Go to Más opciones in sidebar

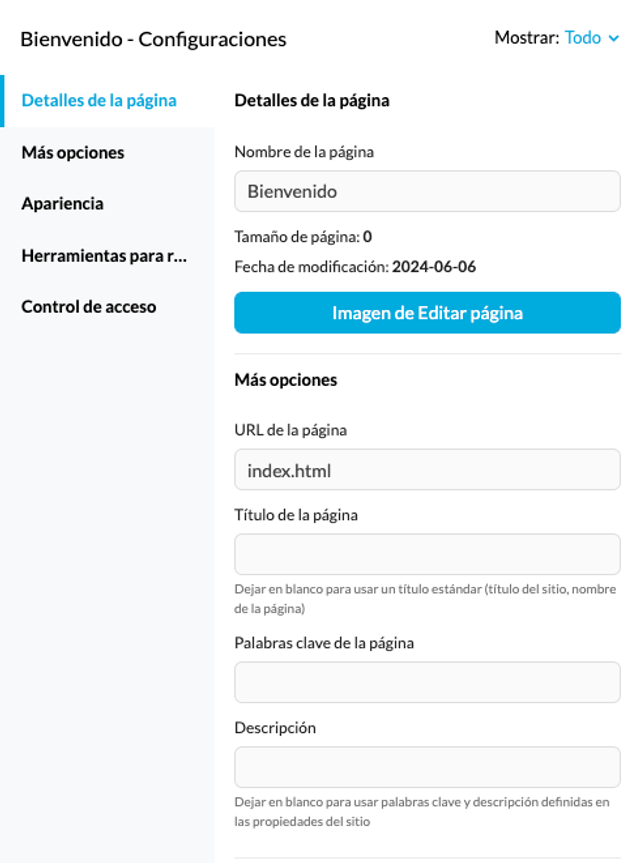tap(73, 152)
